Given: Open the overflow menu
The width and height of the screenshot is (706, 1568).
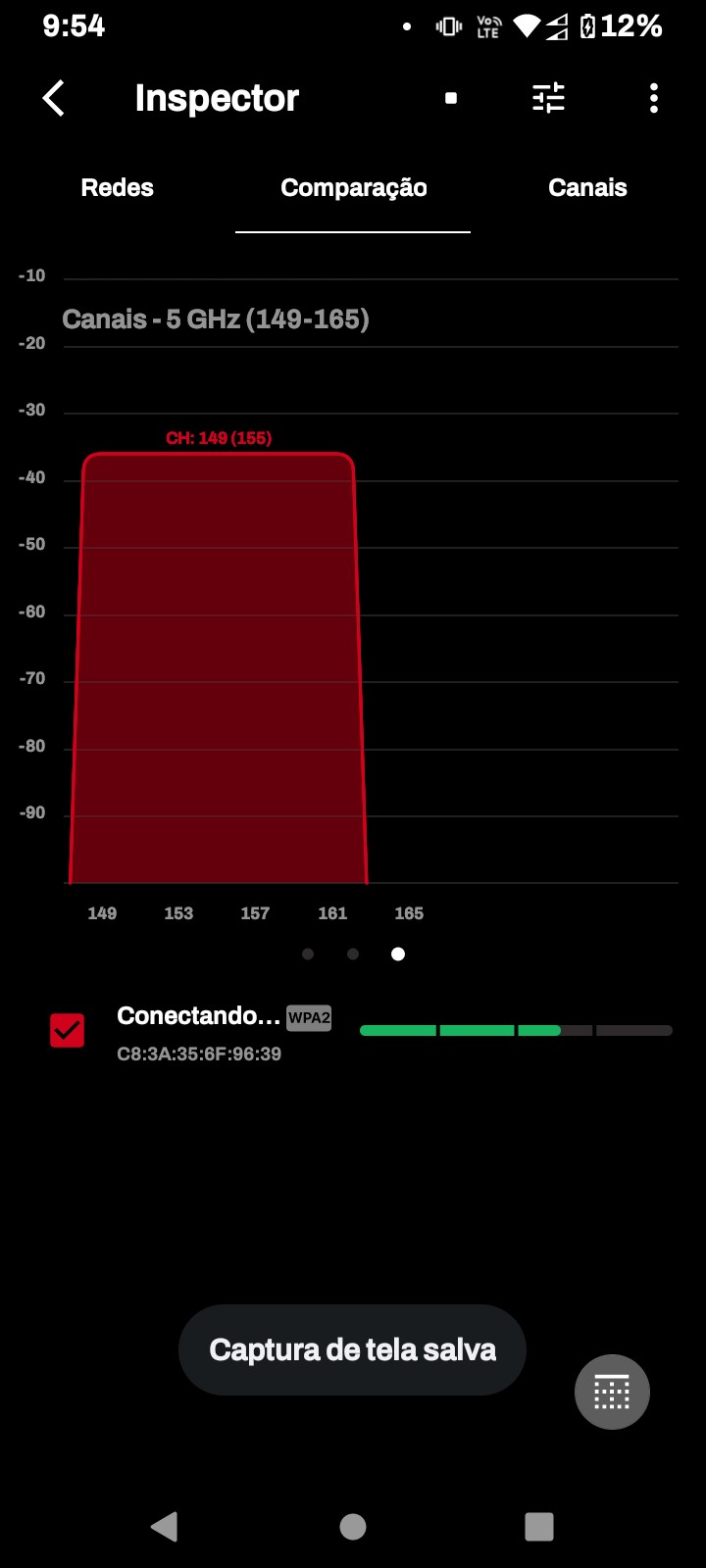Looking at the screenshot, I should click(x=653, y=98).
